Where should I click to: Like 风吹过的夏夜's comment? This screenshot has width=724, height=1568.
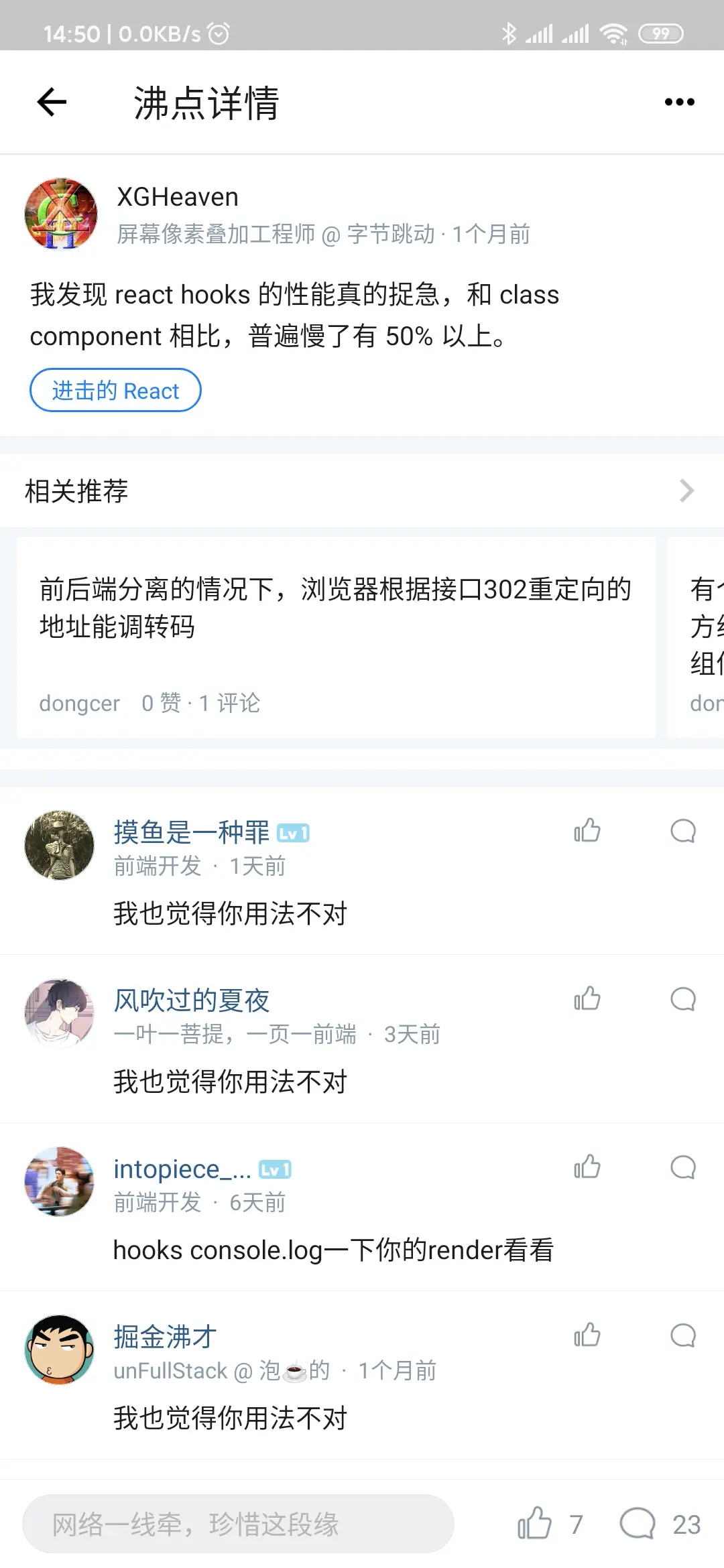(587, 999)
